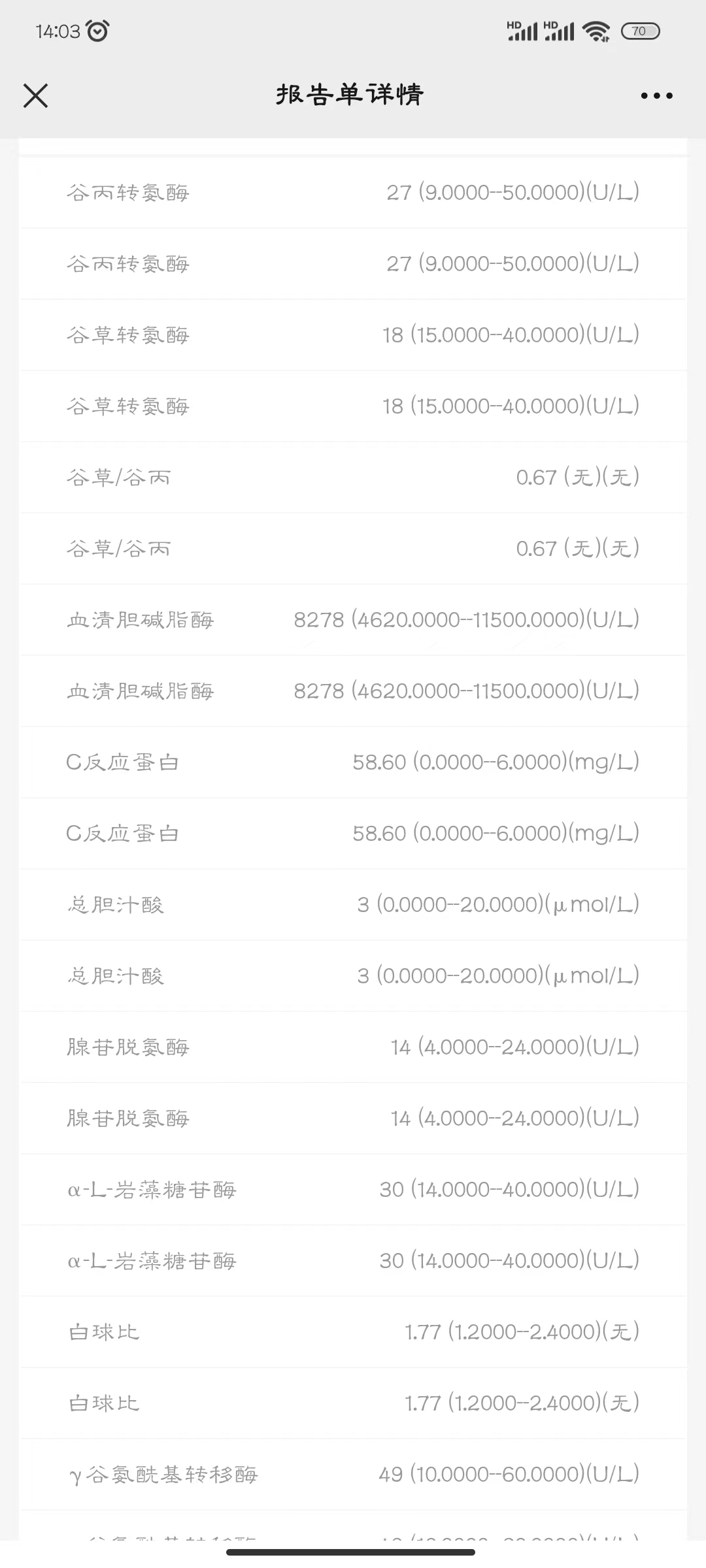Viewport: 706px width, 1568px height.
Task: Close the report details page
Action: click(x=36, y=95)
